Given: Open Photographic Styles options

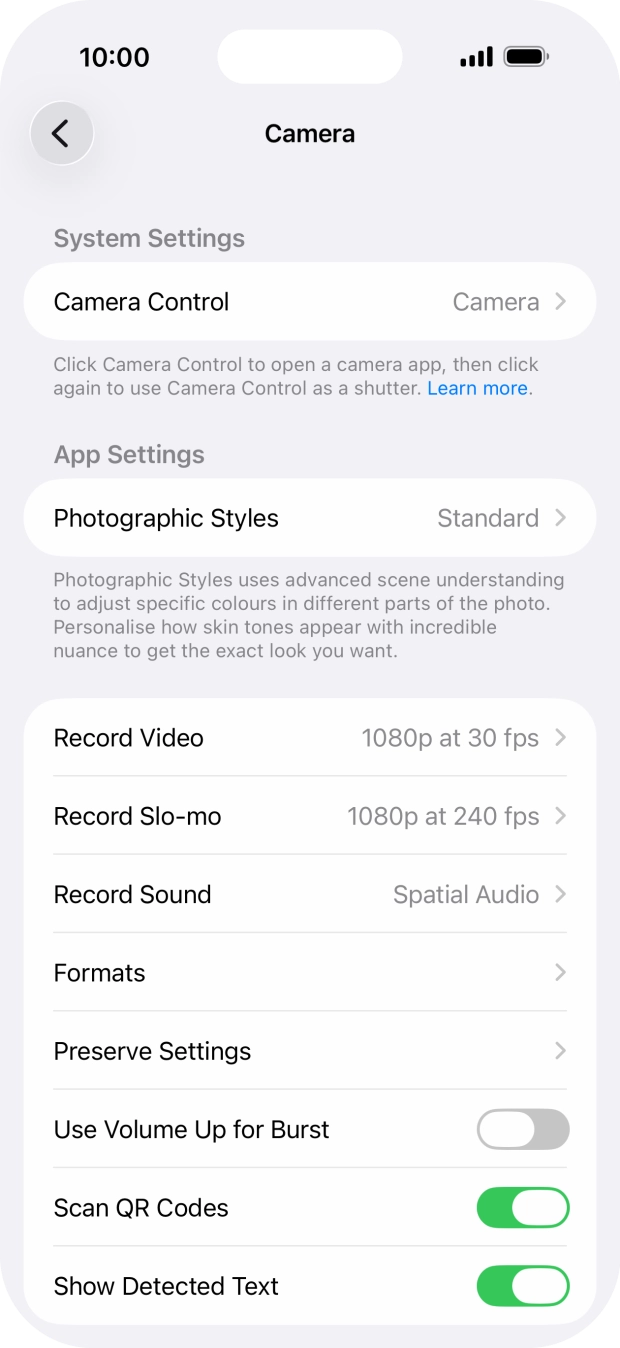Looking at the screenshot, I should (x=310, y=518).
